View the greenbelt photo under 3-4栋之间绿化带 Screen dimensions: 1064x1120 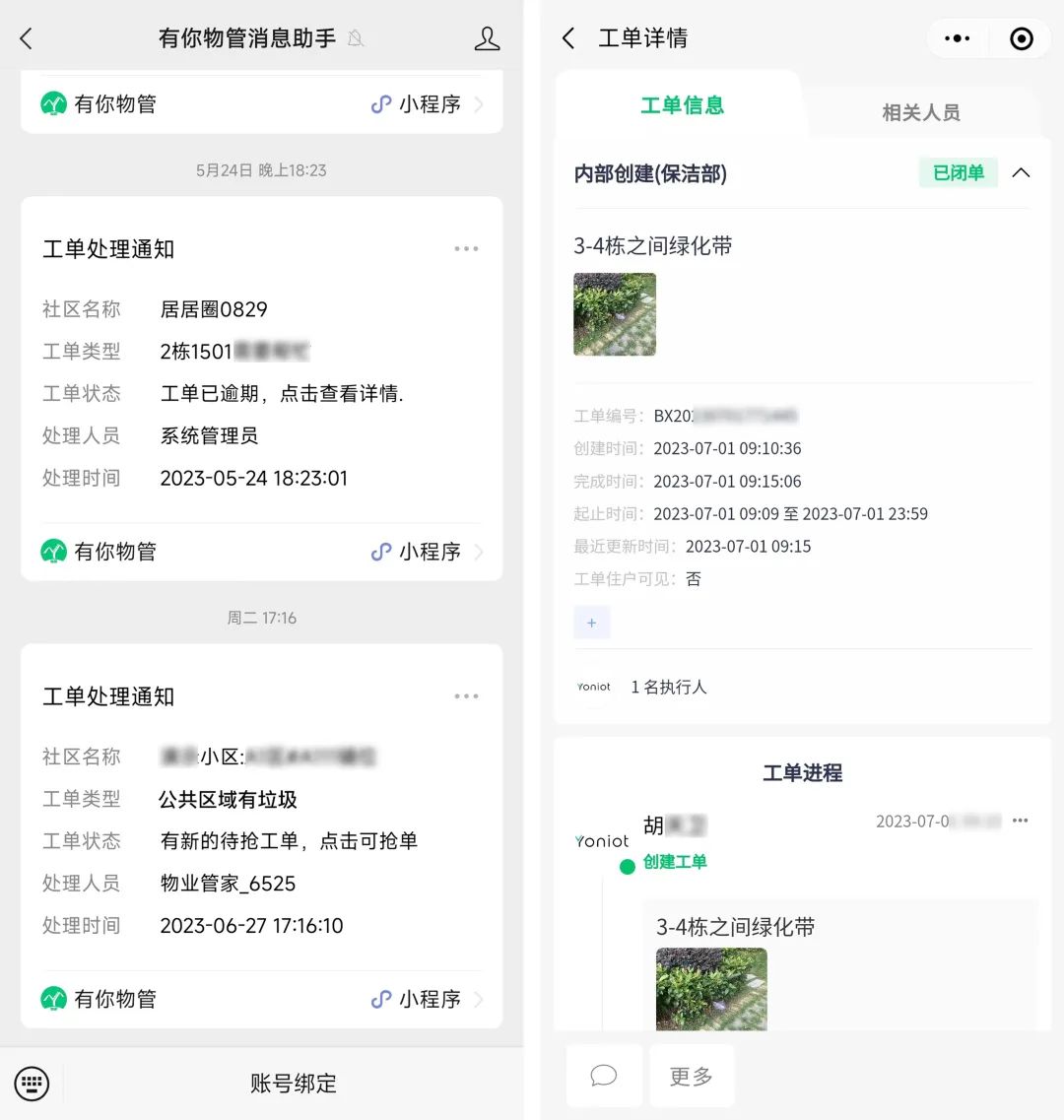615,314
